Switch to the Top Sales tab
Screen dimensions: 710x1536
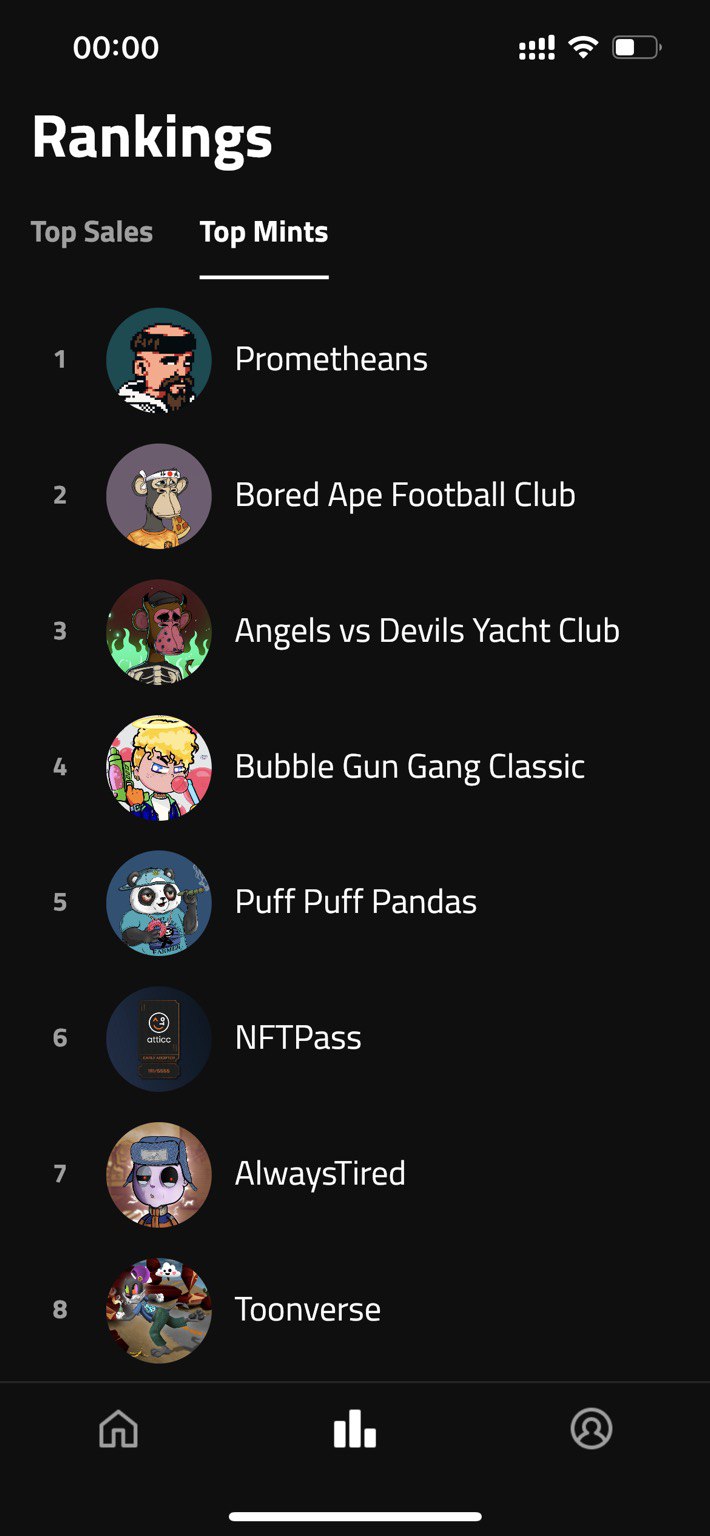(92, 232)
